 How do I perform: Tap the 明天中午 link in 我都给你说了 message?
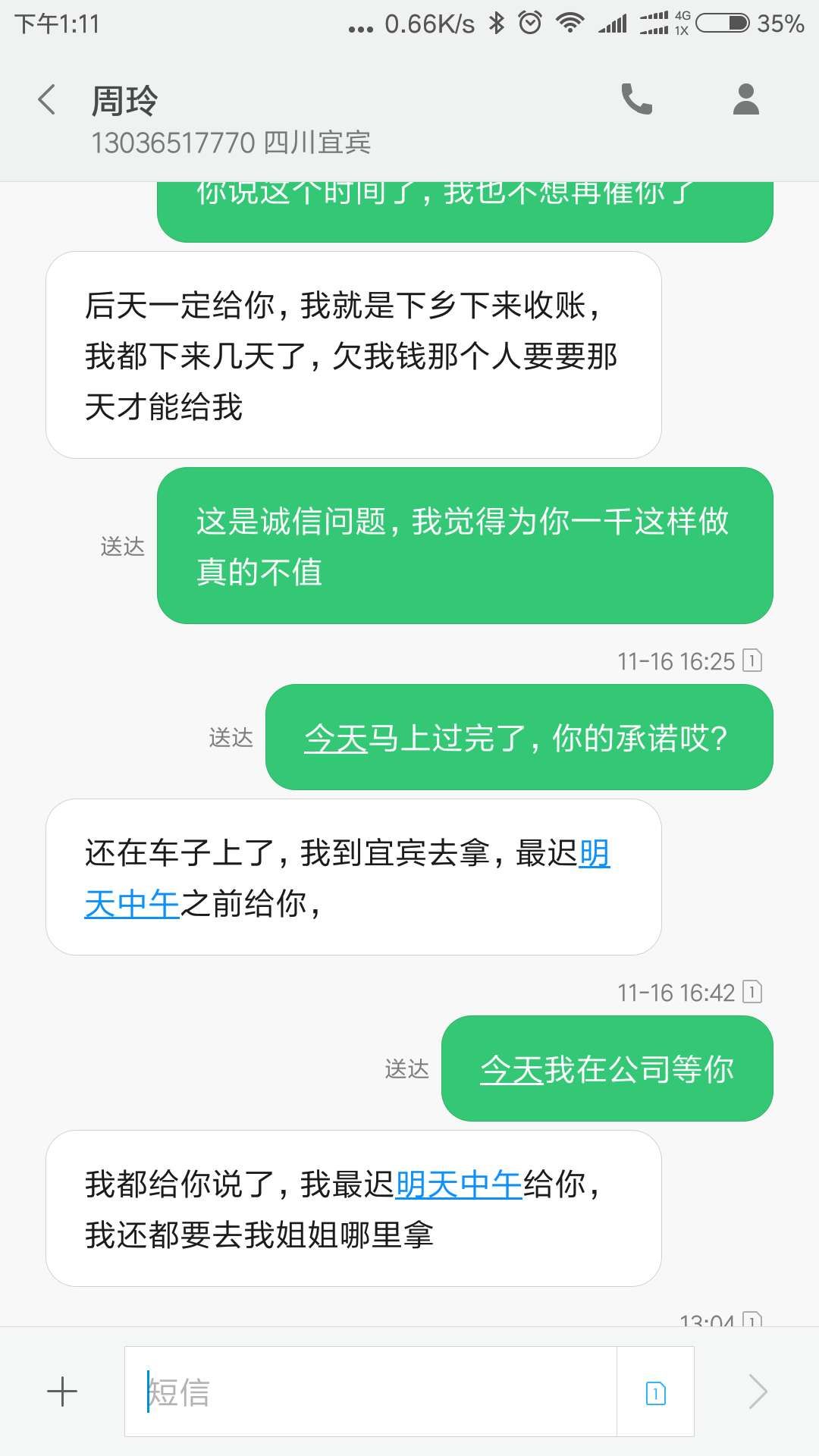click(x=460, y=1185)
